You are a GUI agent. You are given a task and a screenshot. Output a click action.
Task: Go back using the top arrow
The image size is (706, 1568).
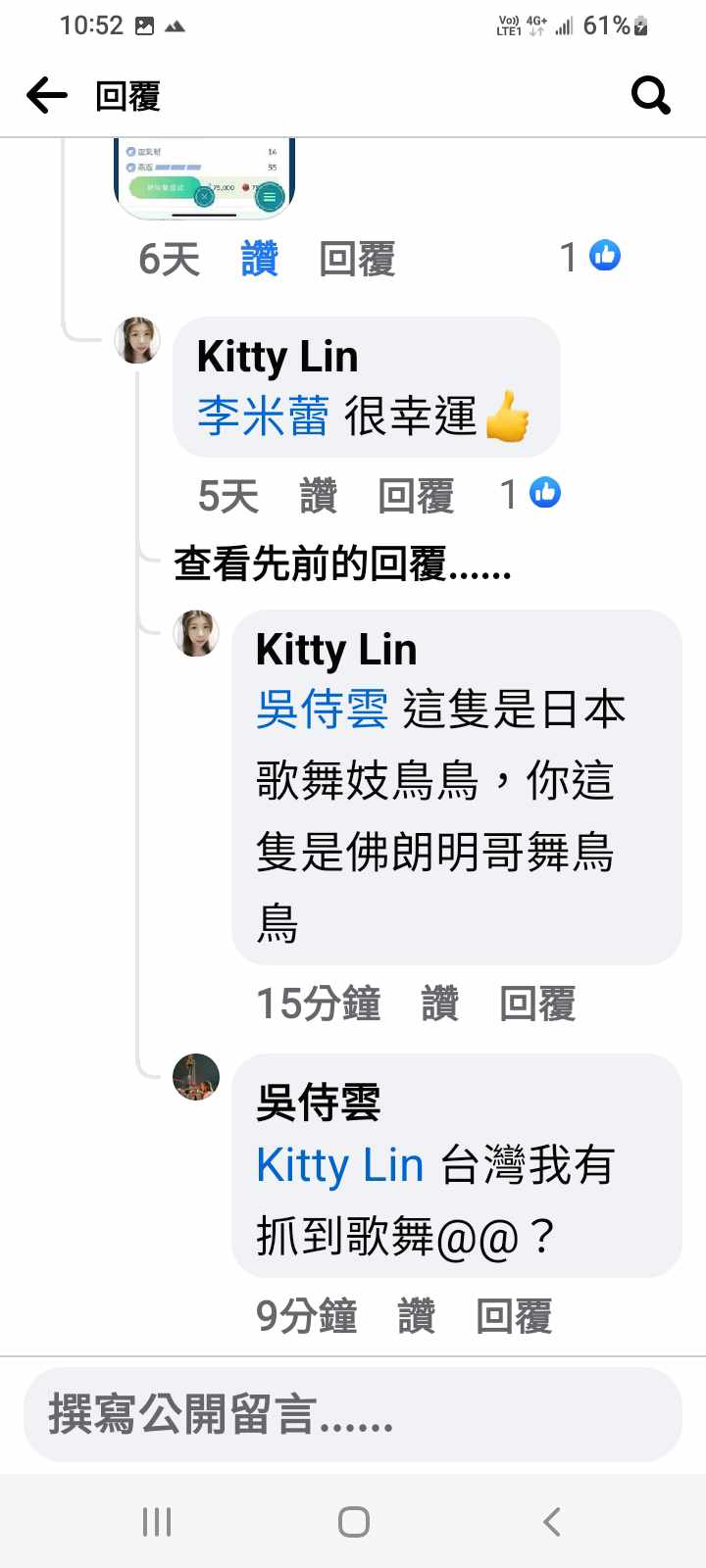(46, 96)
